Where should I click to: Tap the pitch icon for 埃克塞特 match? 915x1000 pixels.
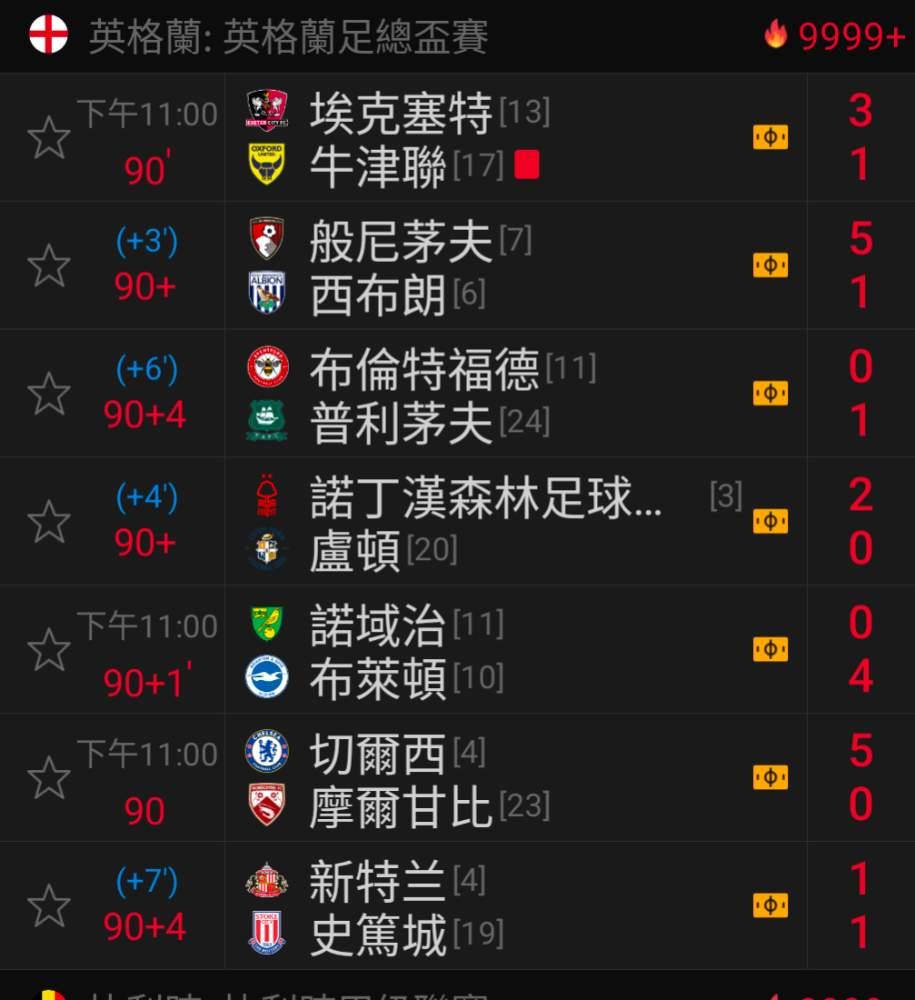[x=770, y=137]
